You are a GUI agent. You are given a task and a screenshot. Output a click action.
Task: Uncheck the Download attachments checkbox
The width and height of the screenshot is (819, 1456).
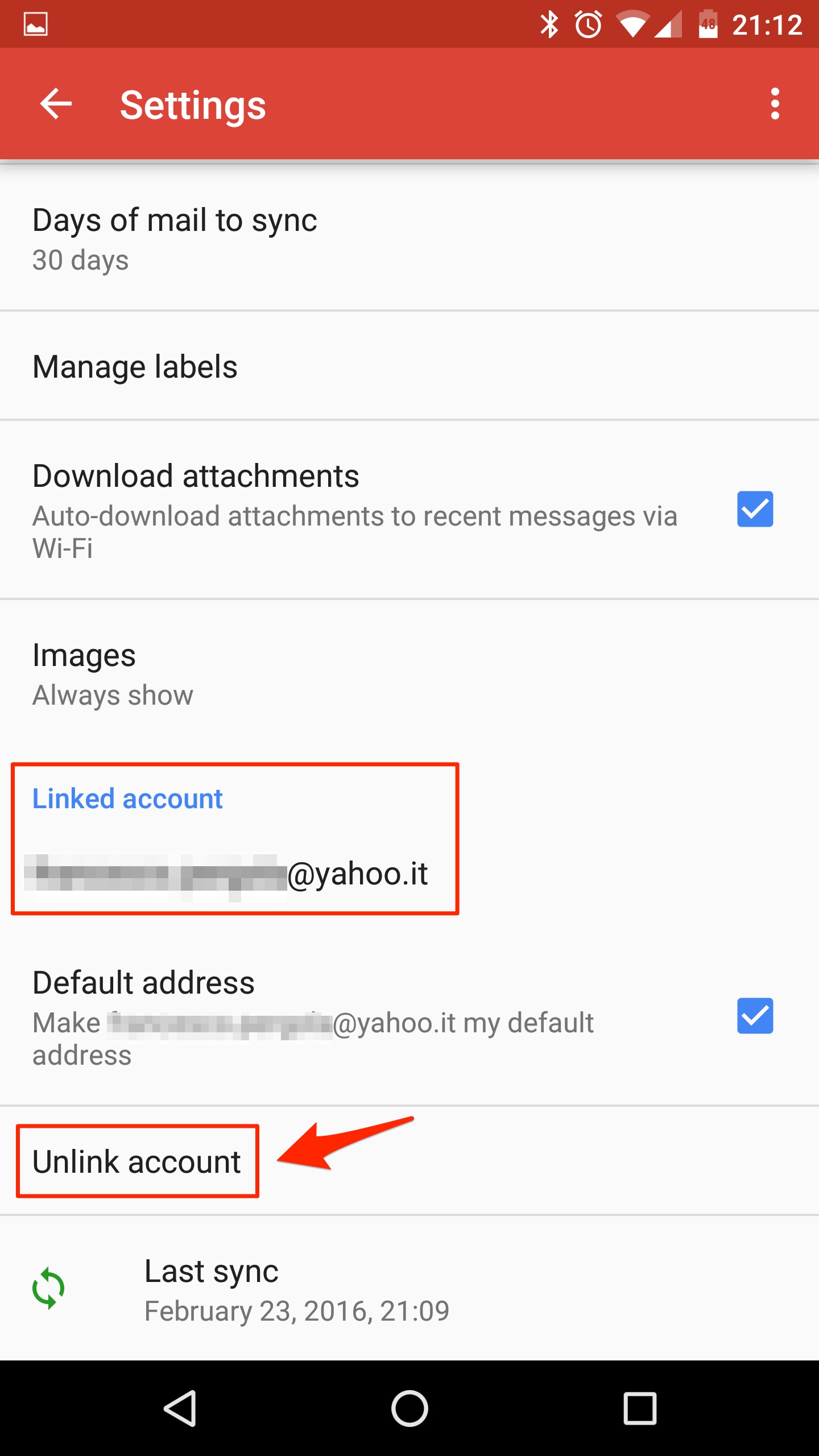coord(755,509)
